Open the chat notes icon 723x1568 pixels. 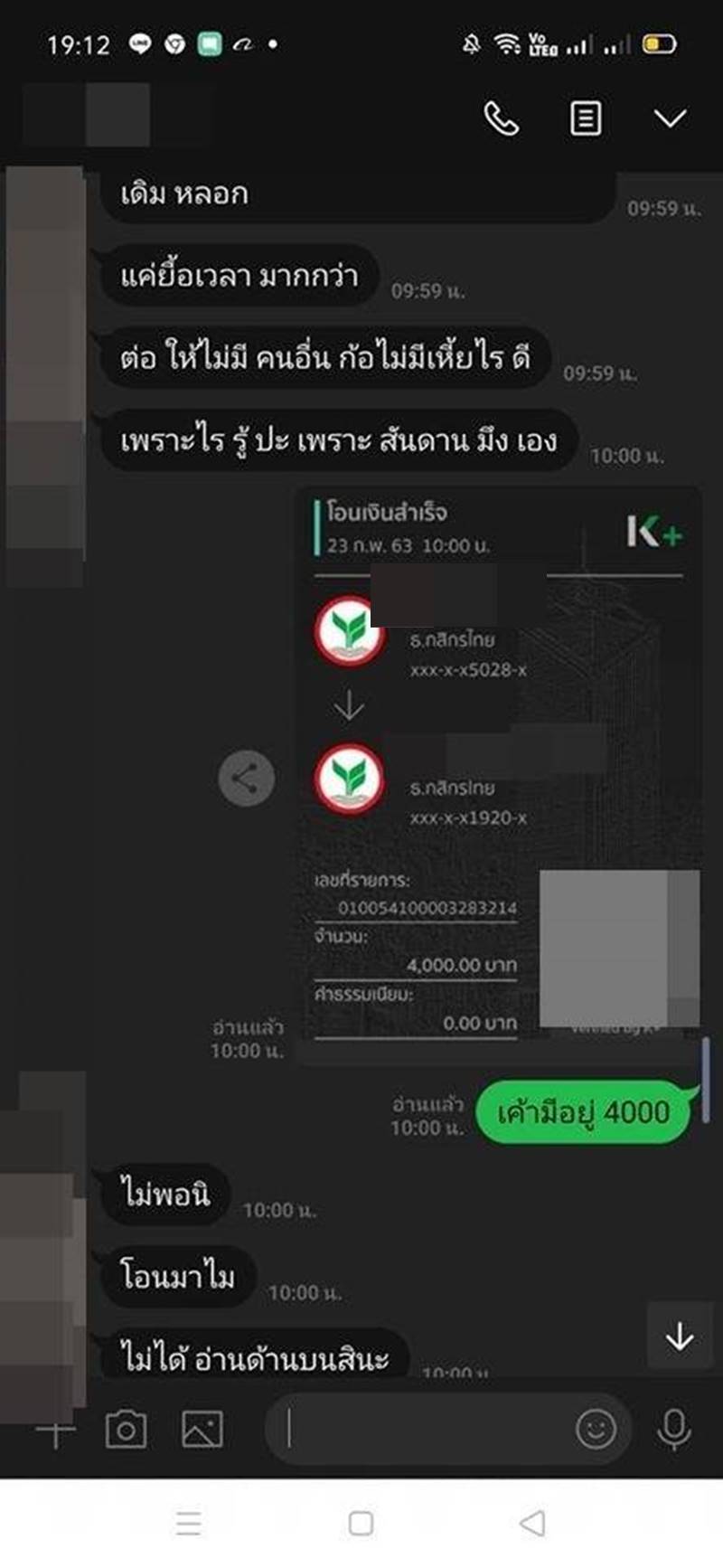pos(586,118)
